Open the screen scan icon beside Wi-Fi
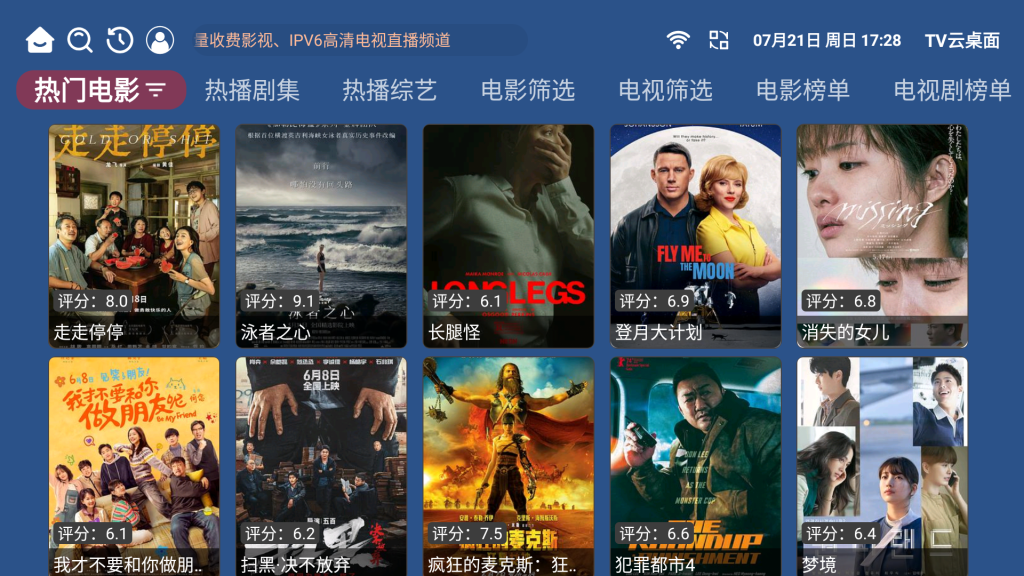Screen dimensions: 1024x576 (x=719, y=40)
